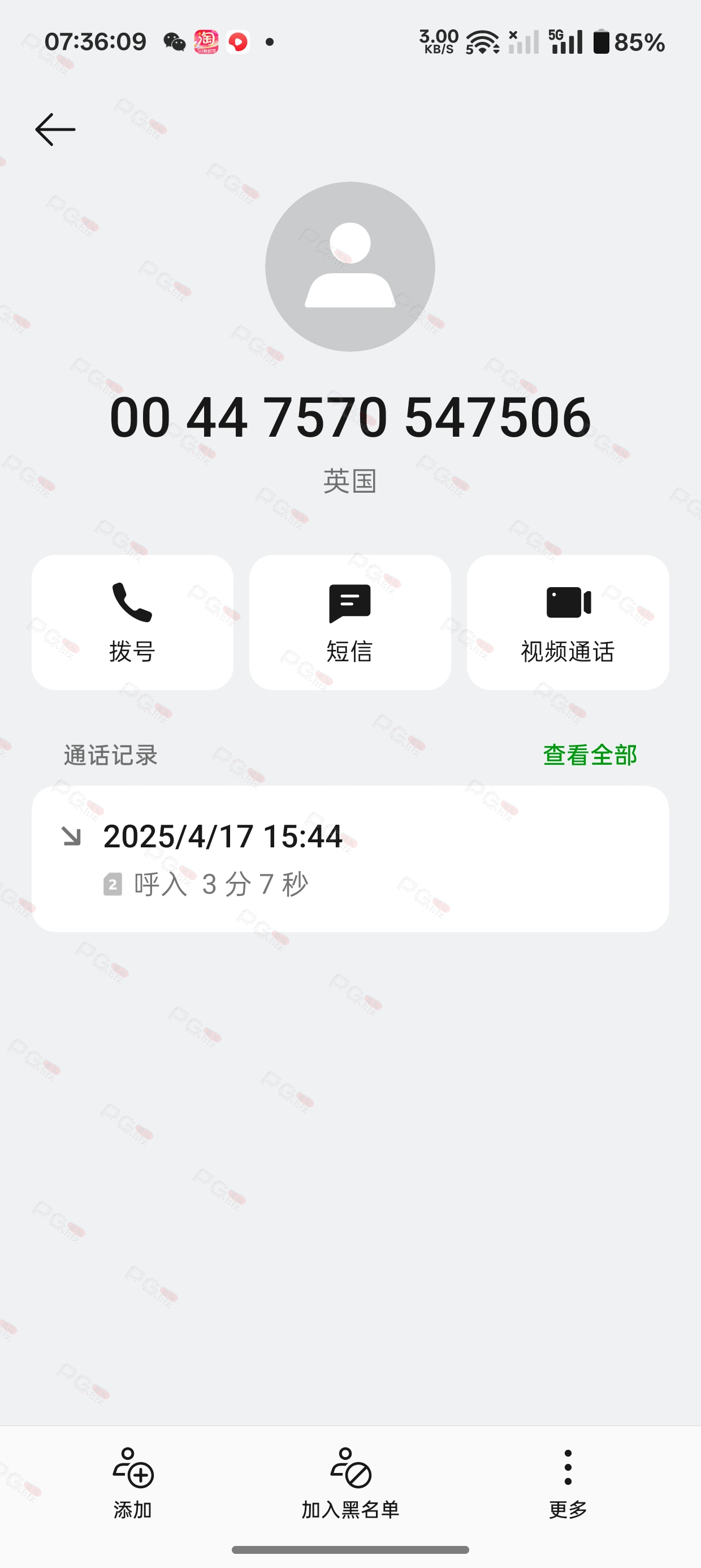Image resolution: width=701 pixels, height=1568 pixels.
Task: Block this number via 加入黑名单
Action: click(x=350, y=1483)
